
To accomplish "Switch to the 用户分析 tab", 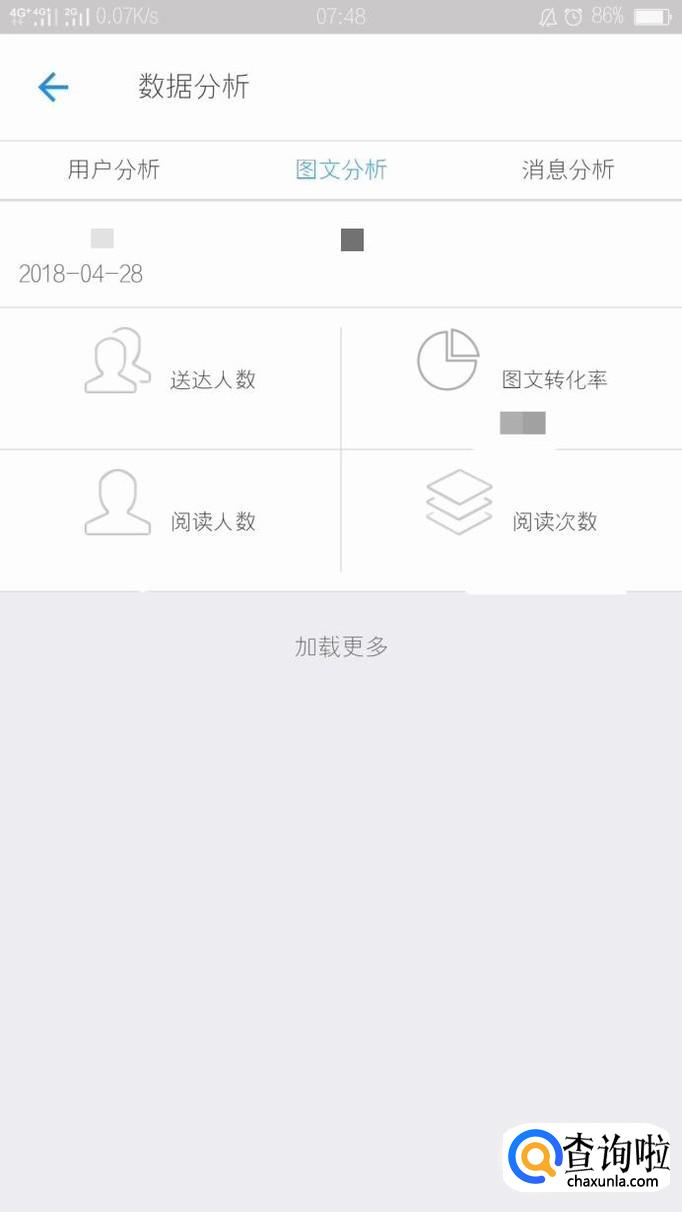I will [113, 170].
